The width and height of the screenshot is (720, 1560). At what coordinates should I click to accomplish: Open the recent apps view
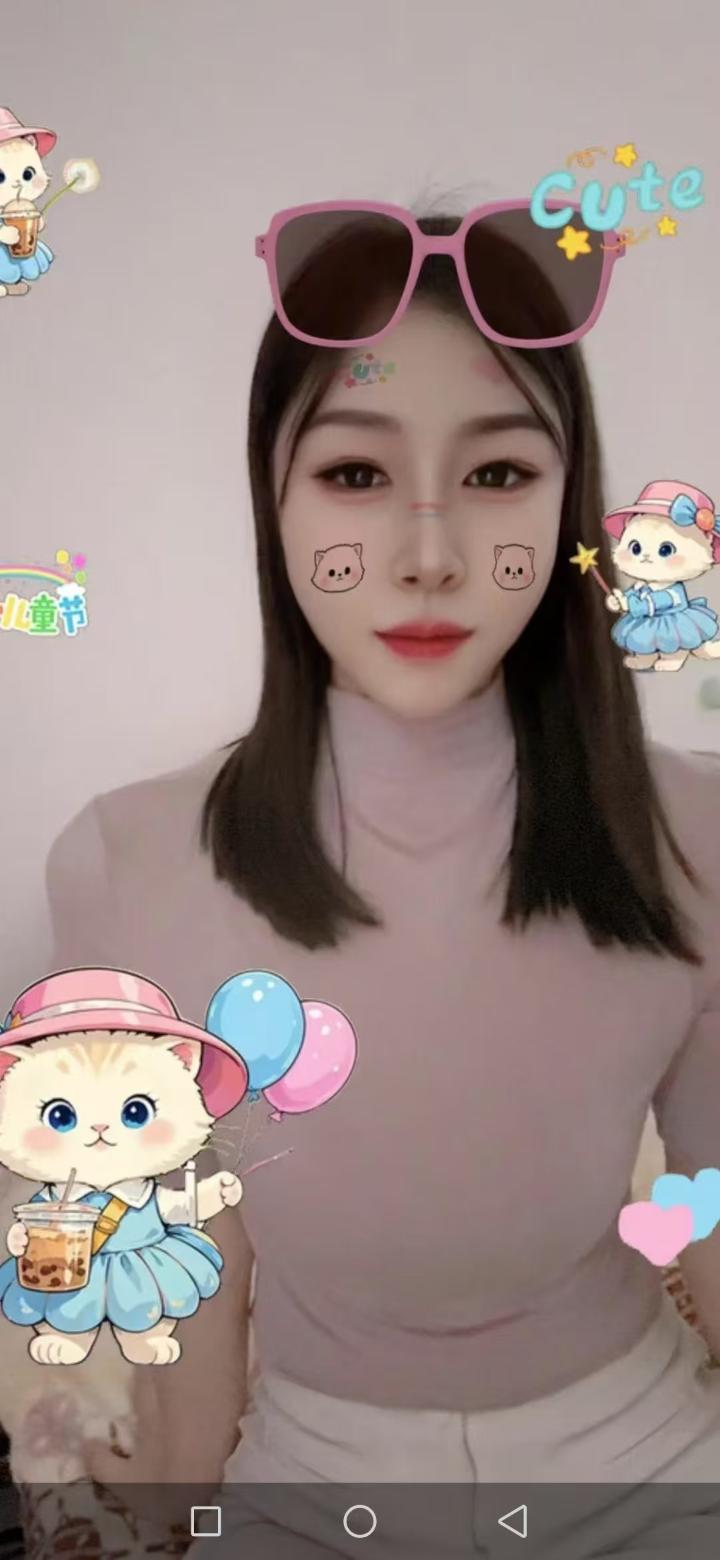(x=206, y=1521)
